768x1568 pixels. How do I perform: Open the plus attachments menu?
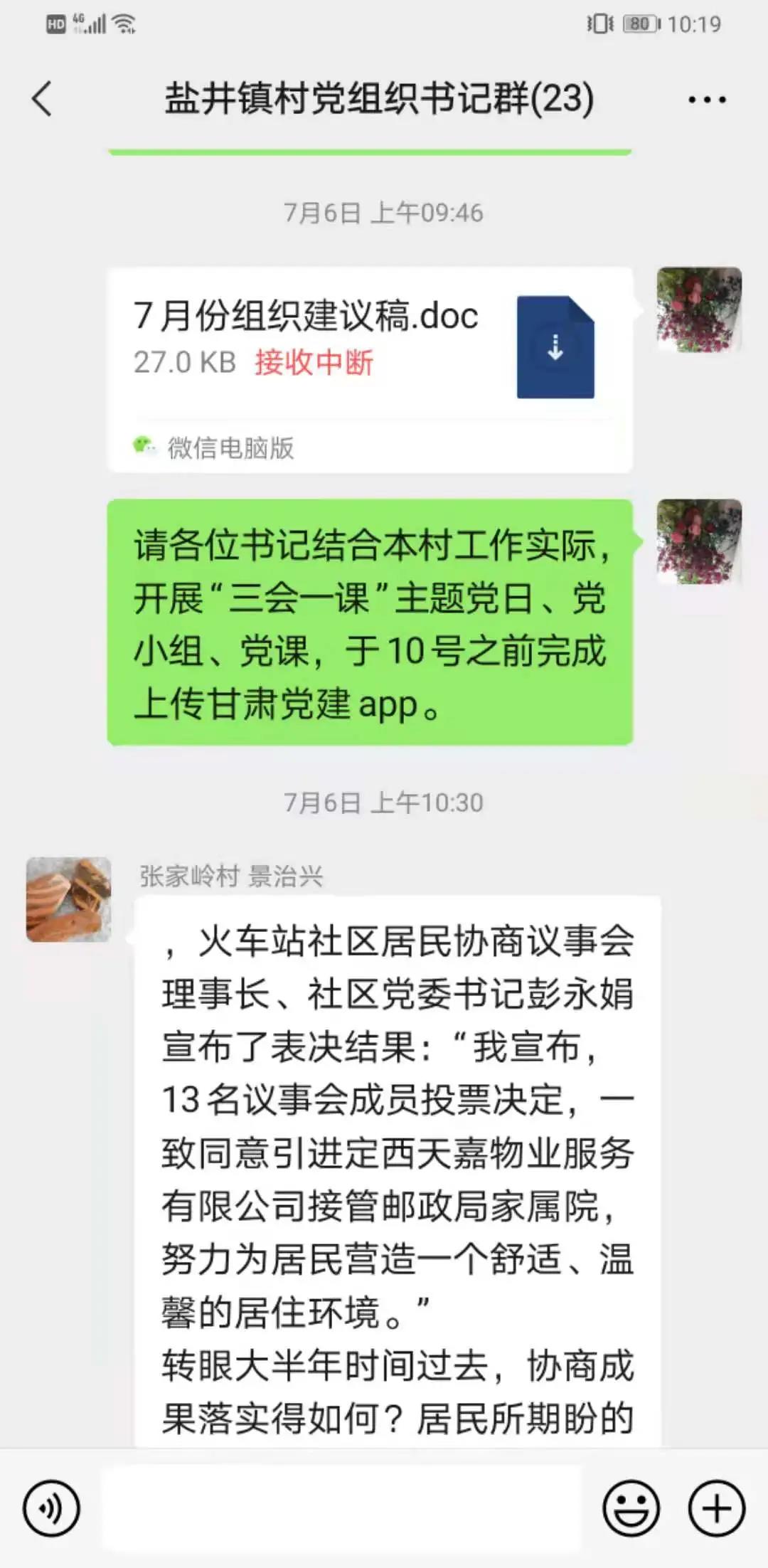[716, 1508]
